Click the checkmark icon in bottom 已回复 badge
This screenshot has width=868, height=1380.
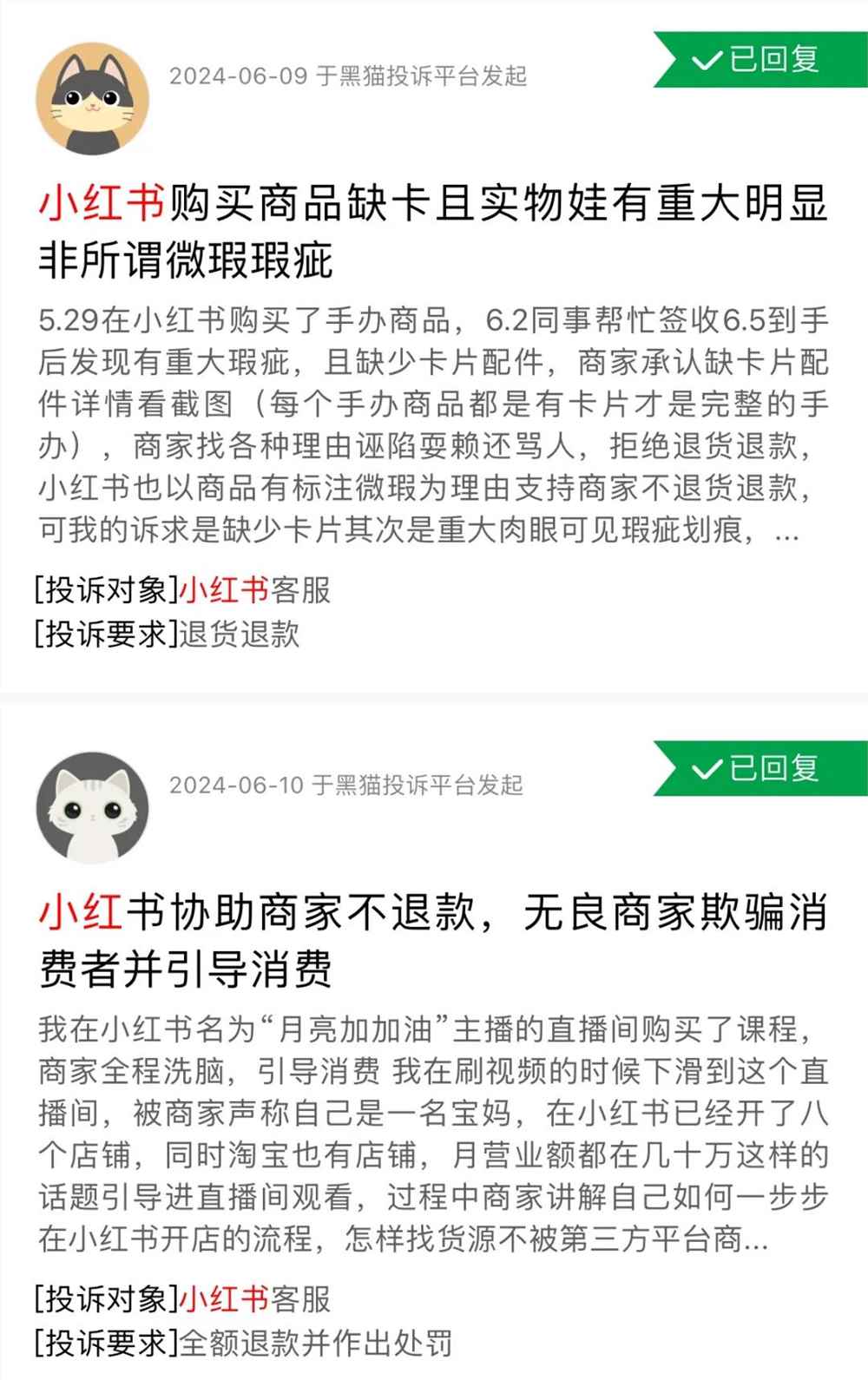[709, 768]
